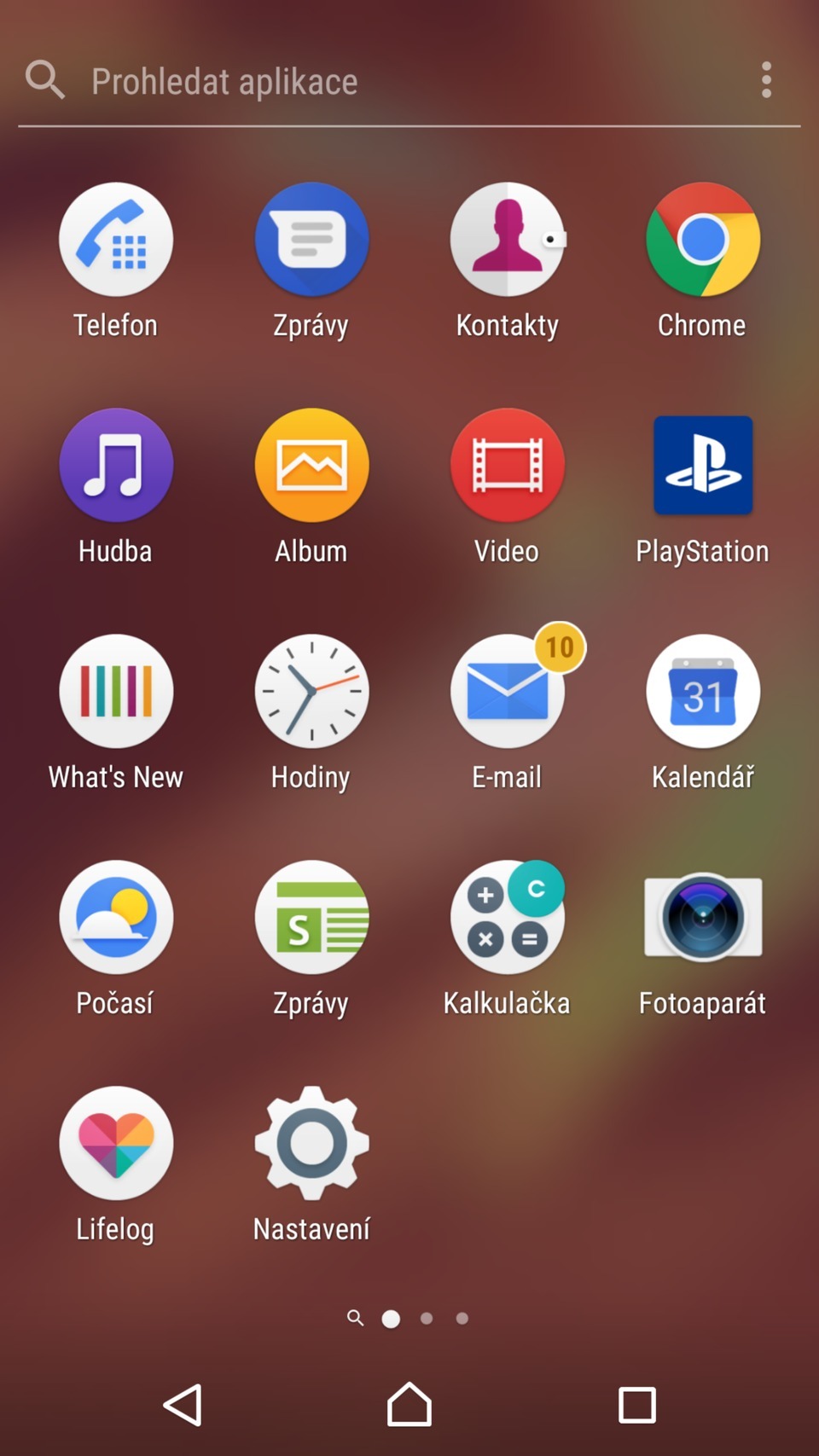Launch Chrome browser
The width and height of the screenshot is (819, 1456).
pyautogui.click(x=702, y=240)
